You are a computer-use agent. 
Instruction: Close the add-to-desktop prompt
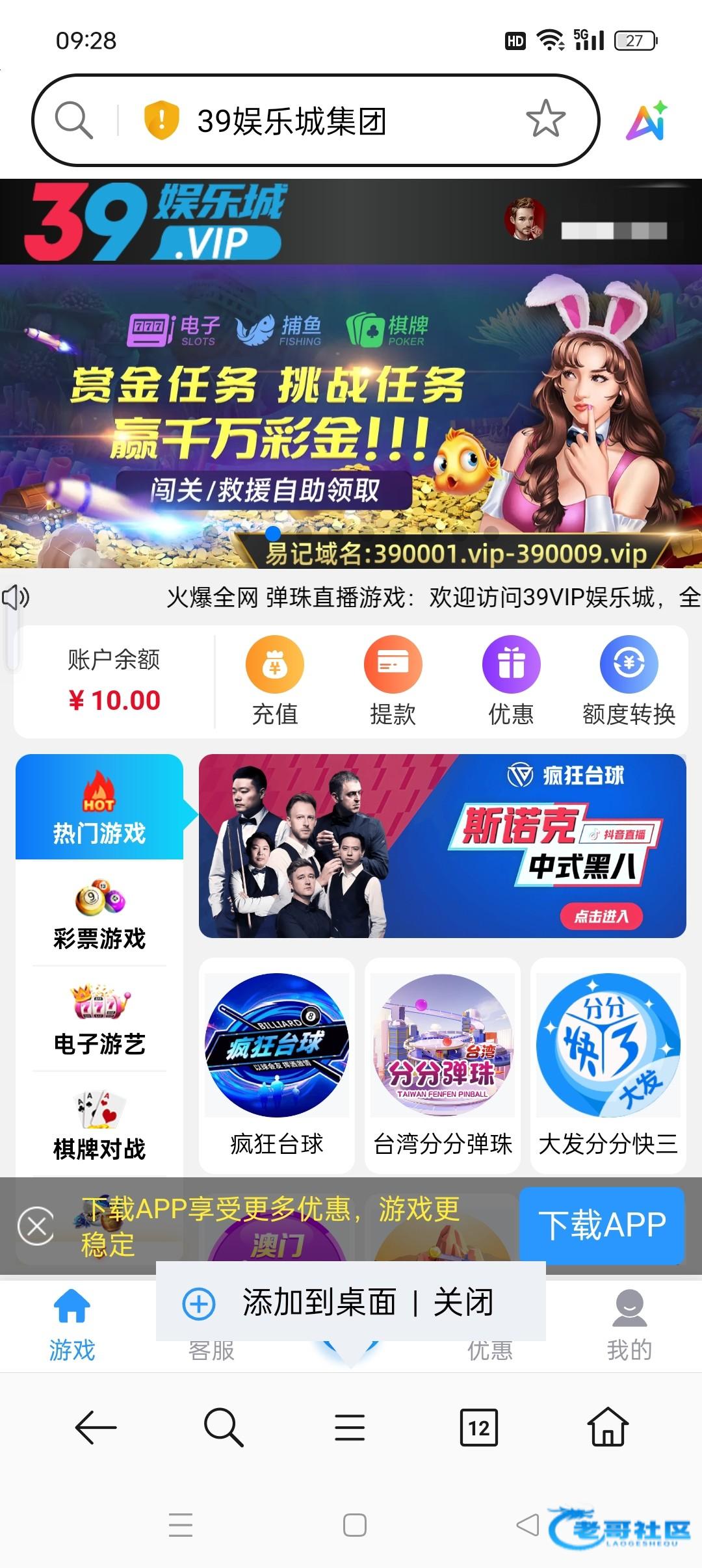(463, 1303)
